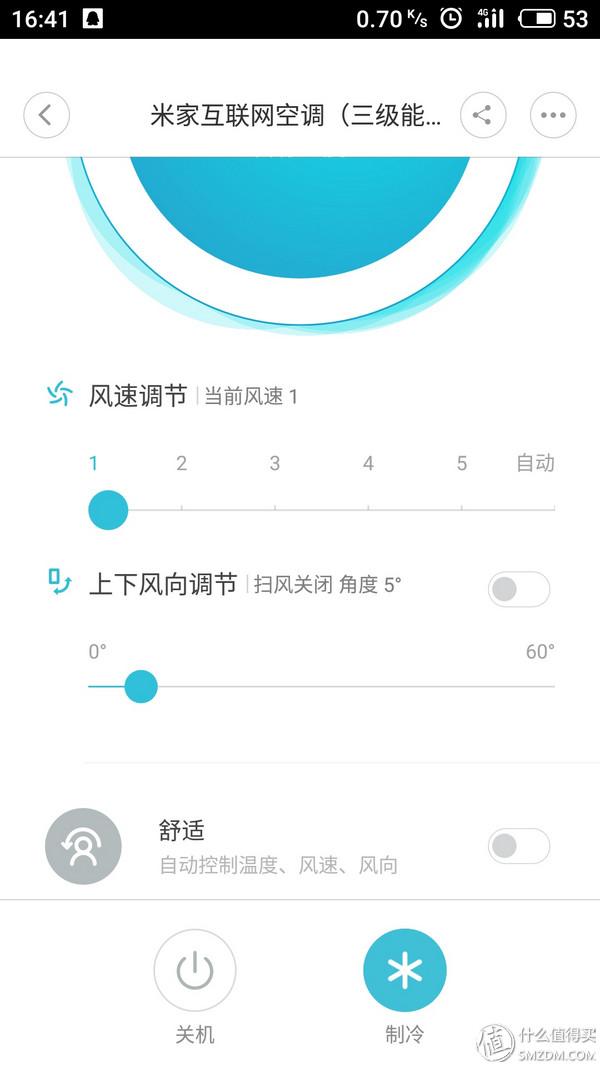Tap 关机 to power off the AC
Image resolution: width=600 pixels, height=1067 pixels.
coord(195,970)
